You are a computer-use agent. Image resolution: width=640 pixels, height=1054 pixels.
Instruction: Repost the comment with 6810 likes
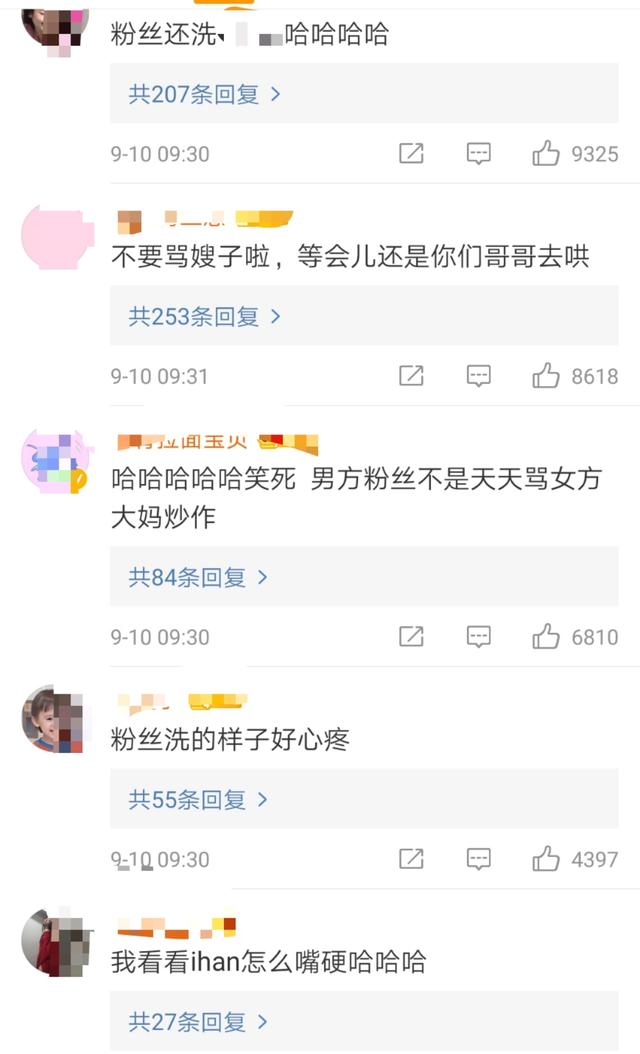point(411,636)
